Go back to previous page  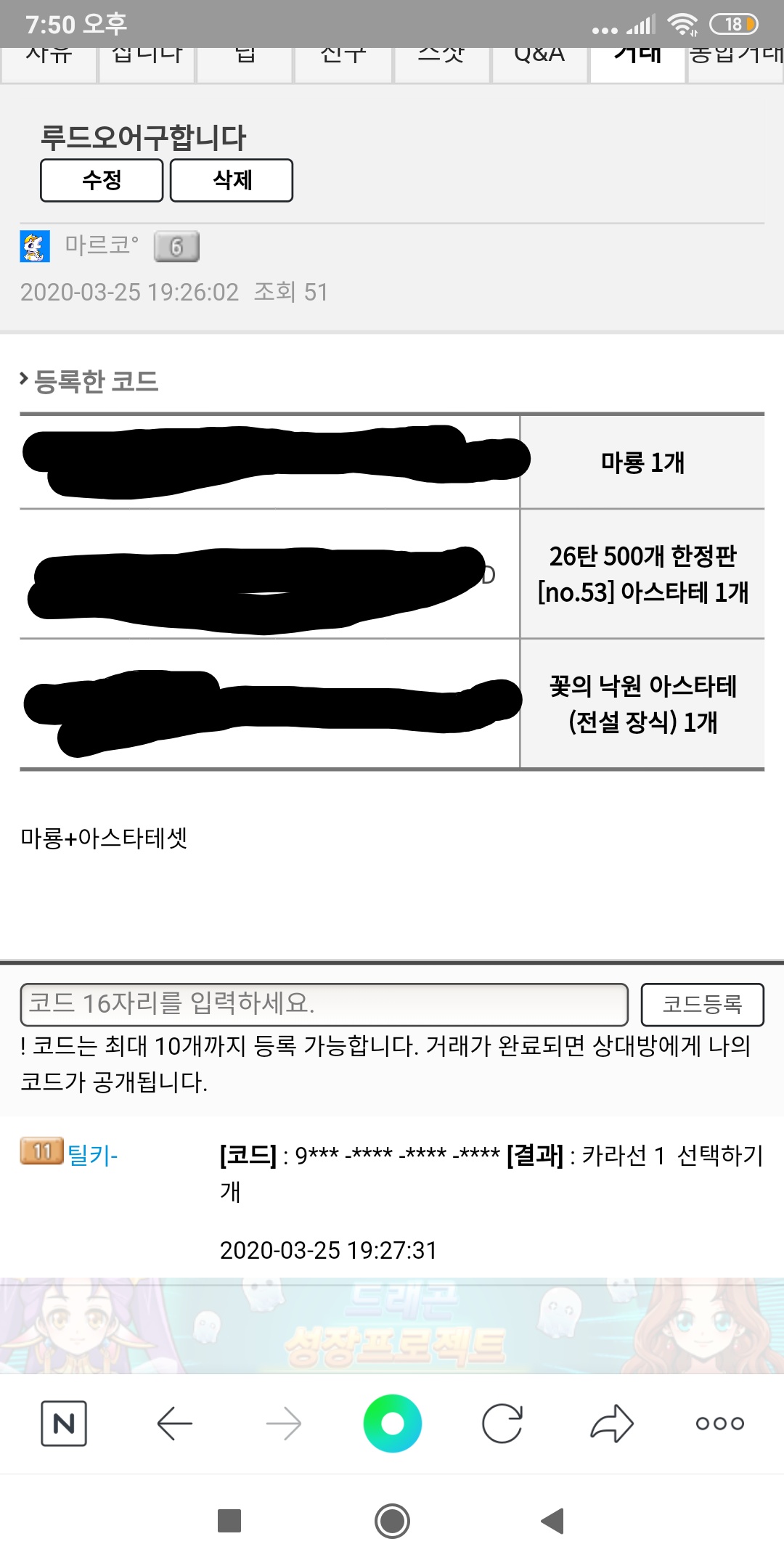(174, 1424)
